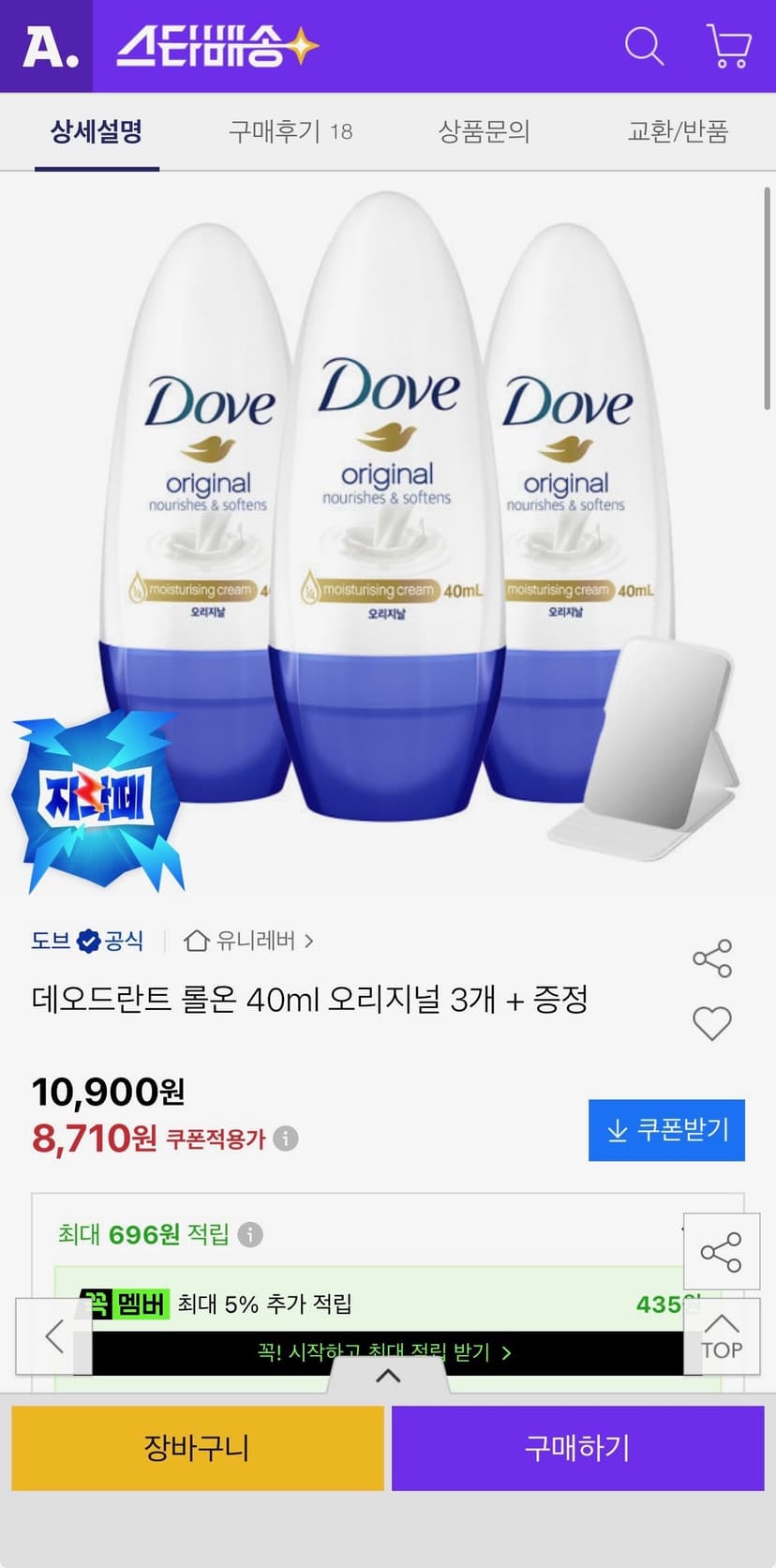Tap the floating share button

pos(721,1252)
